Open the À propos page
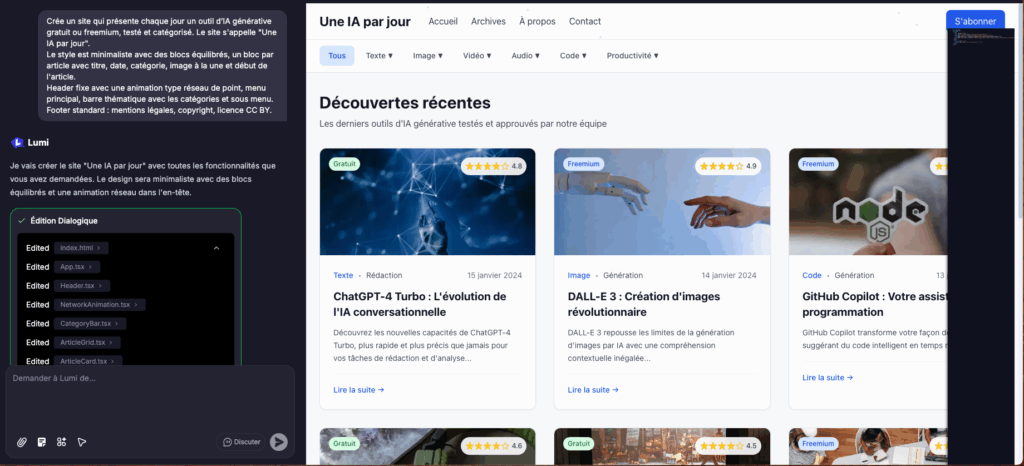This screenshot has height=466, width=1024. pos(536,21)
